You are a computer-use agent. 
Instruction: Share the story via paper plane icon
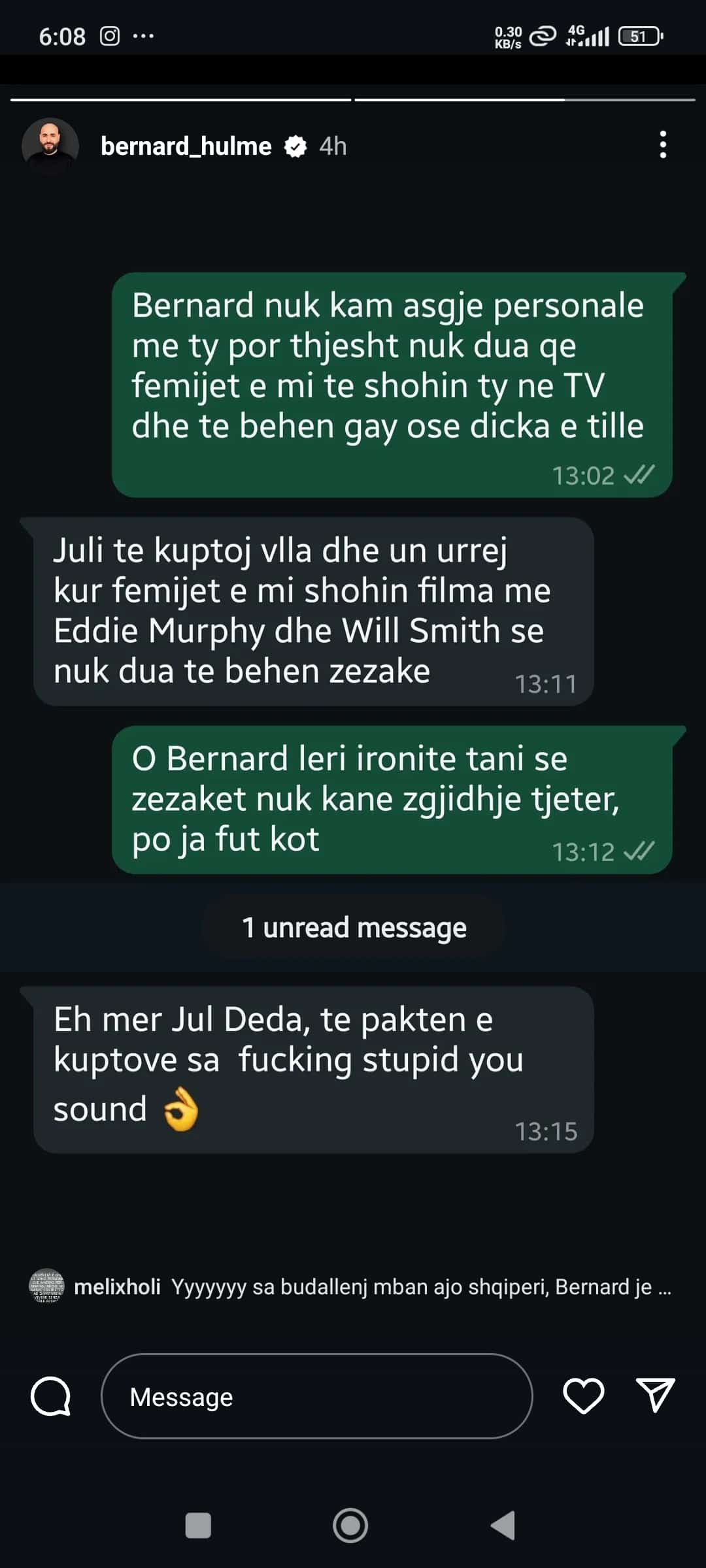coord(655,1396)
